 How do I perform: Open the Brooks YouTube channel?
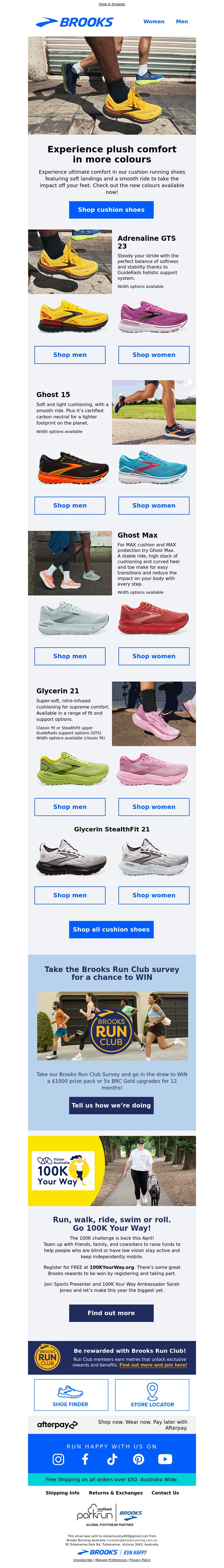pyautogui.click(x=165, y=1459)
